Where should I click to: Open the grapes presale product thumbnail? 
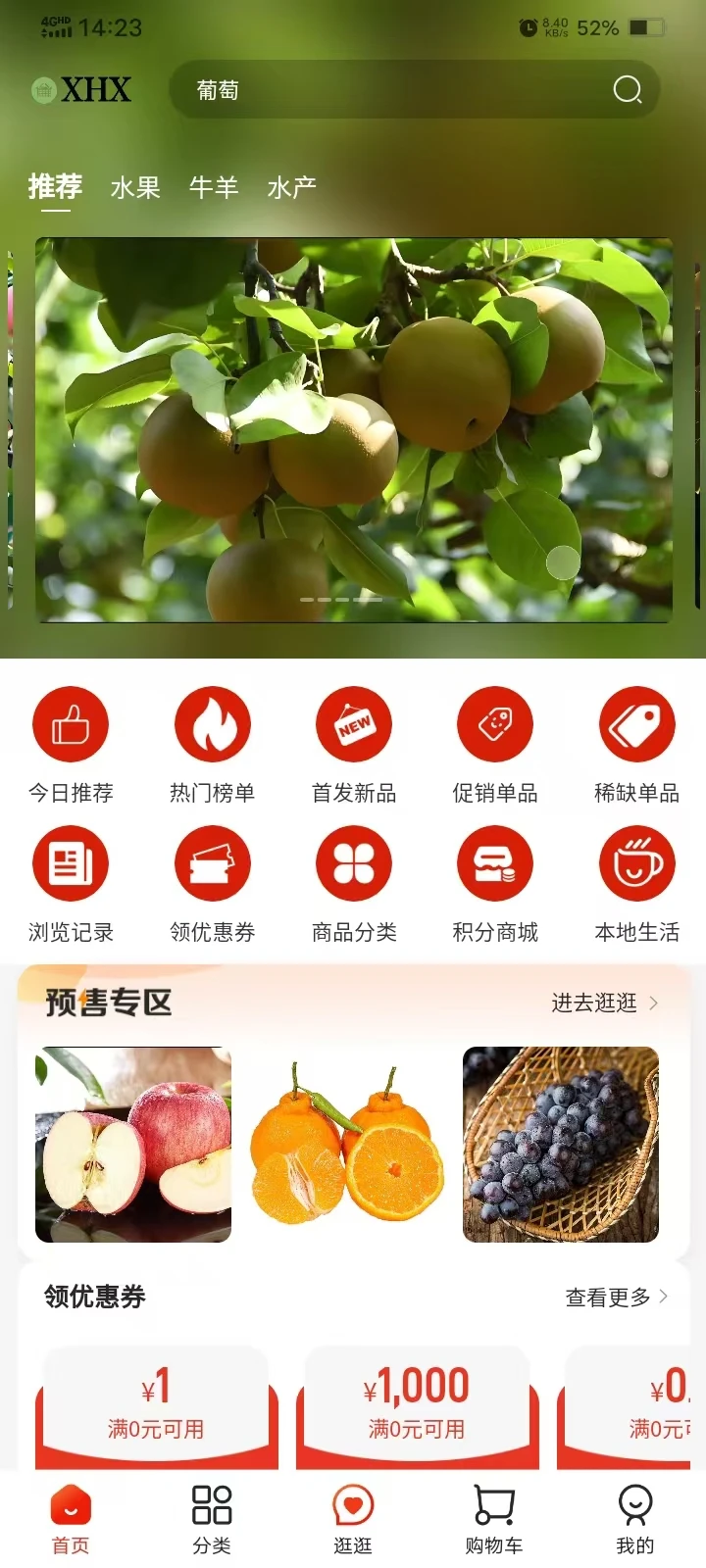click(561, 1143)
